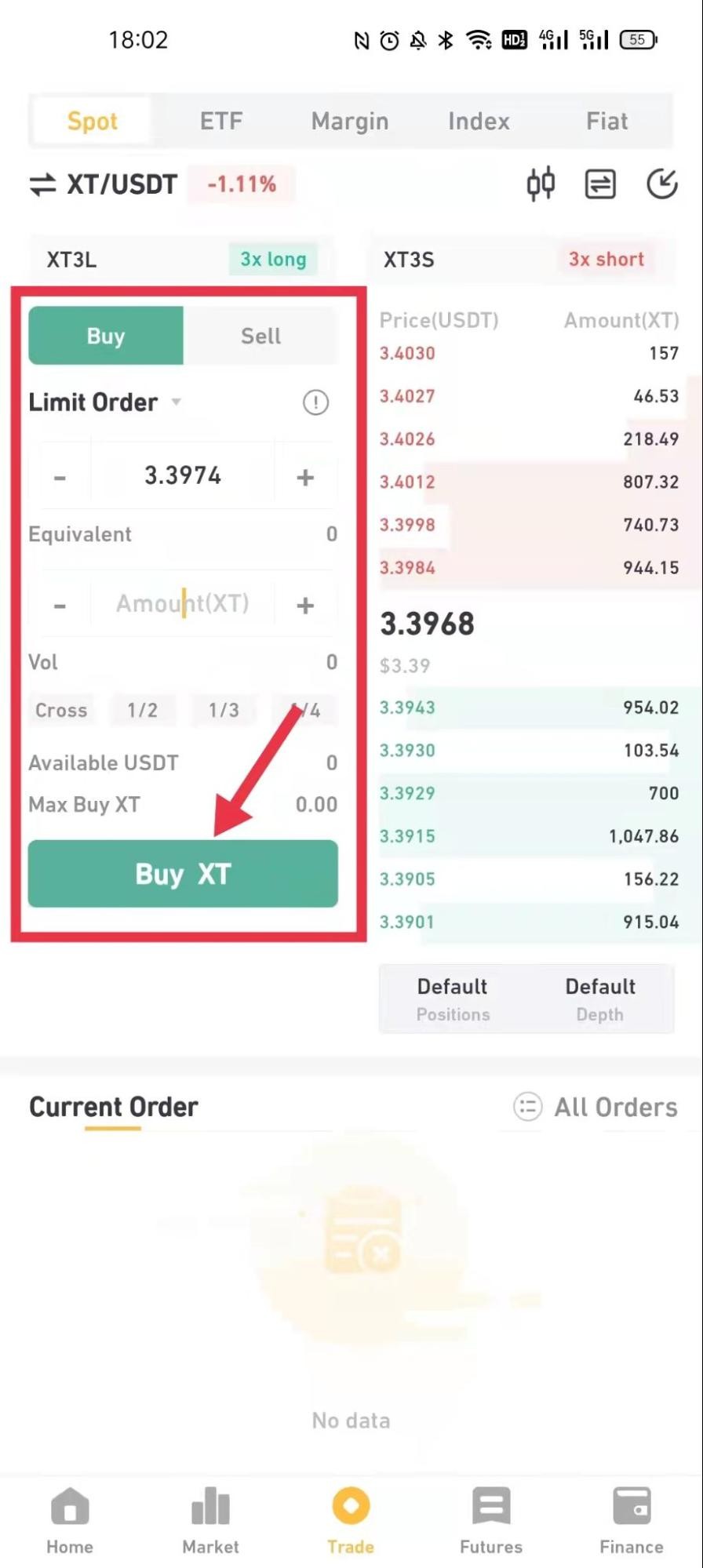Viewport: 703px width, 1568px height.
Task: Select 1/2 of available balance
Action: point(144,710)
